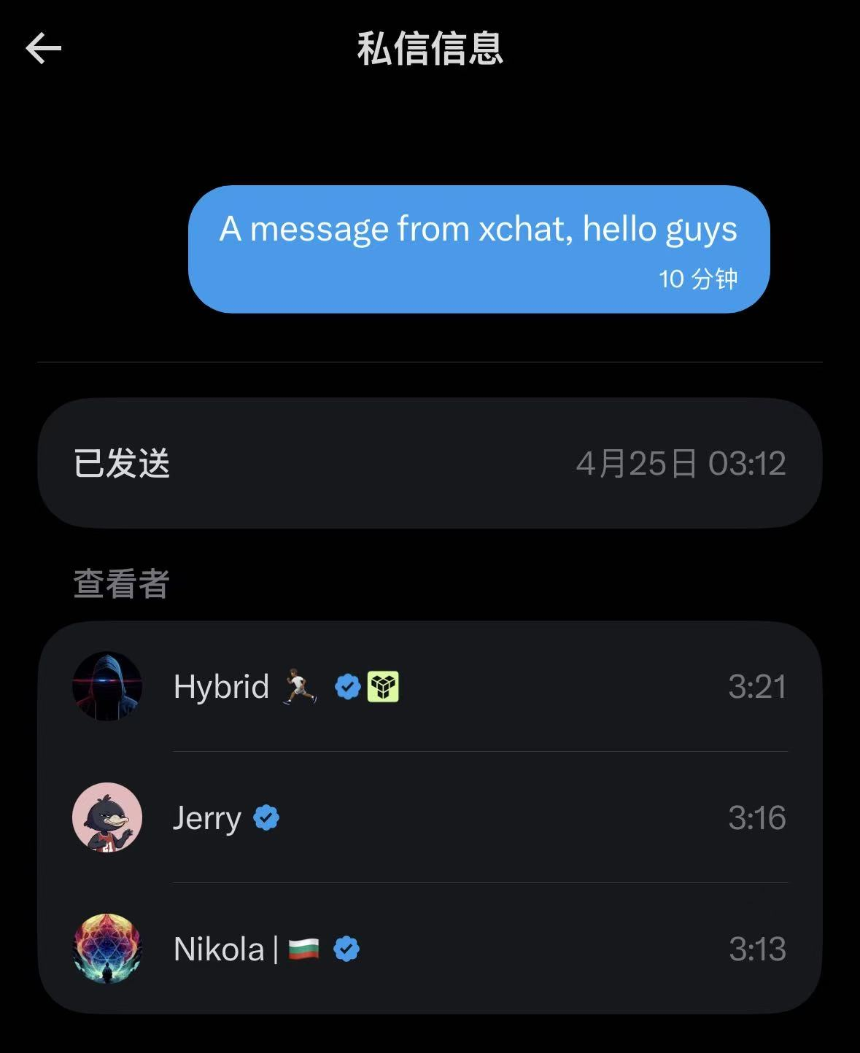Click the 3:21 seen time next to Hybrid
This screenshot has width=860, height=1053.
pyautogui.click(x=758, y=686)
